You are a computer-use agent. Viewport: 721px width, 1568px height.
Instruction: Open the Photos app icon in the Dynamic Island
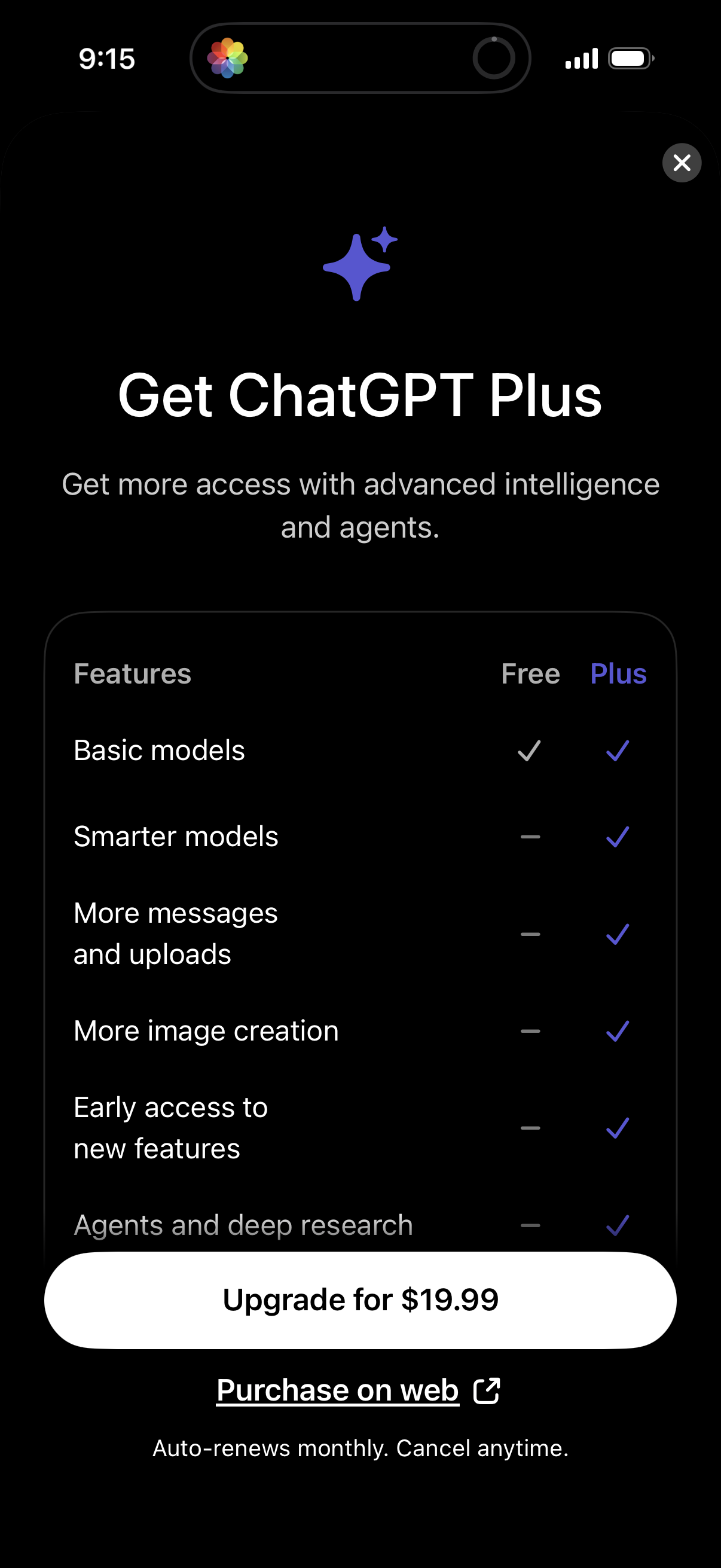(x=228, y=57)
